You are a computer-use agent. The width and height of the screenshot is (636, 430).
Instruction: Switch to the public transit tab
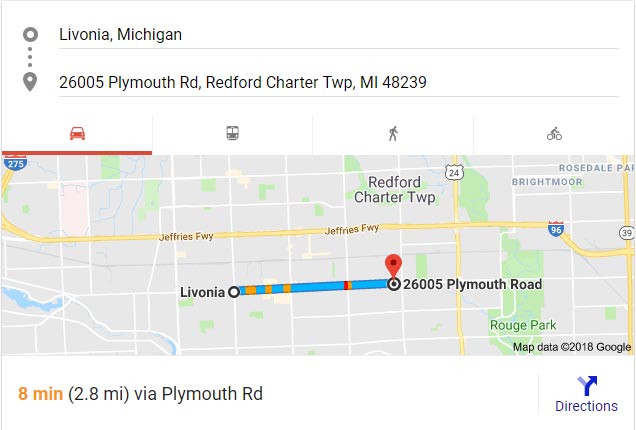click(232, 134)
